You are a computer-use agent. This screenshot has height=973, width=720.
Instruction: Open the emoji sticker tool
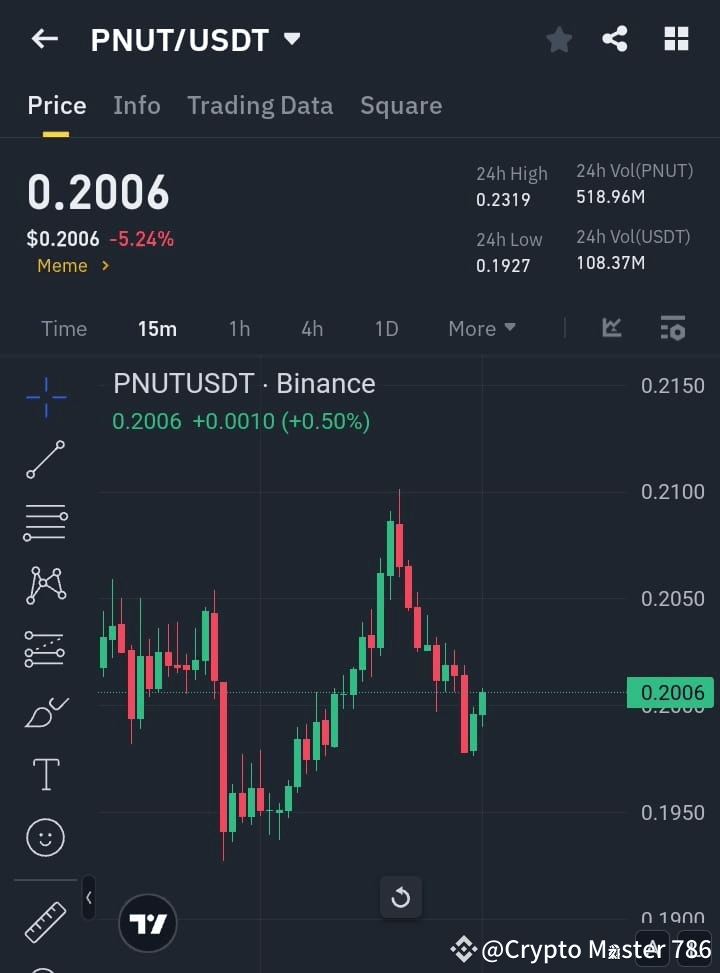45,837
